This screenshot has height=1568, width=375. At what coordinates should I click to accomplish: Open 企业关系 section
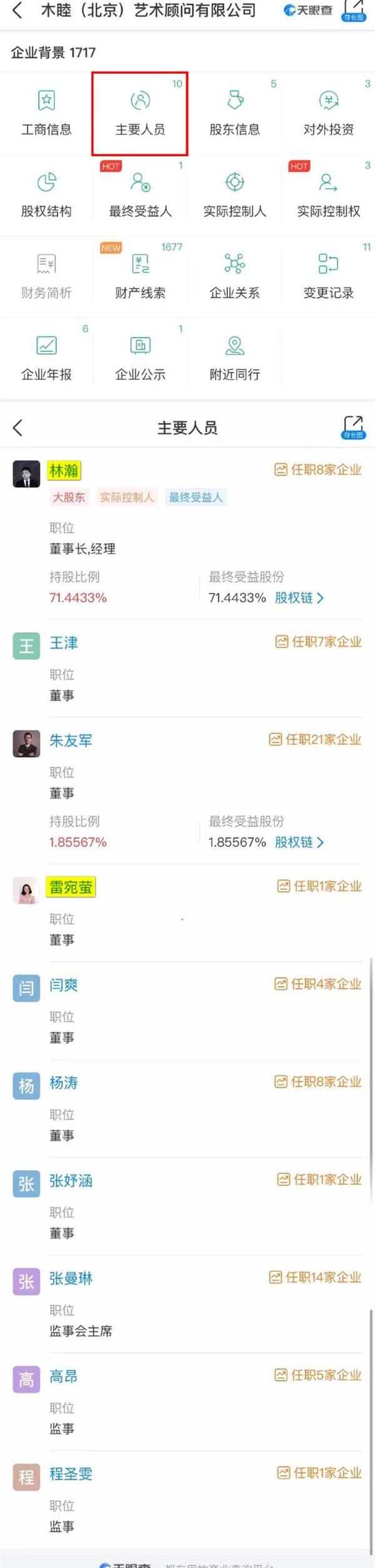[234, 276]
